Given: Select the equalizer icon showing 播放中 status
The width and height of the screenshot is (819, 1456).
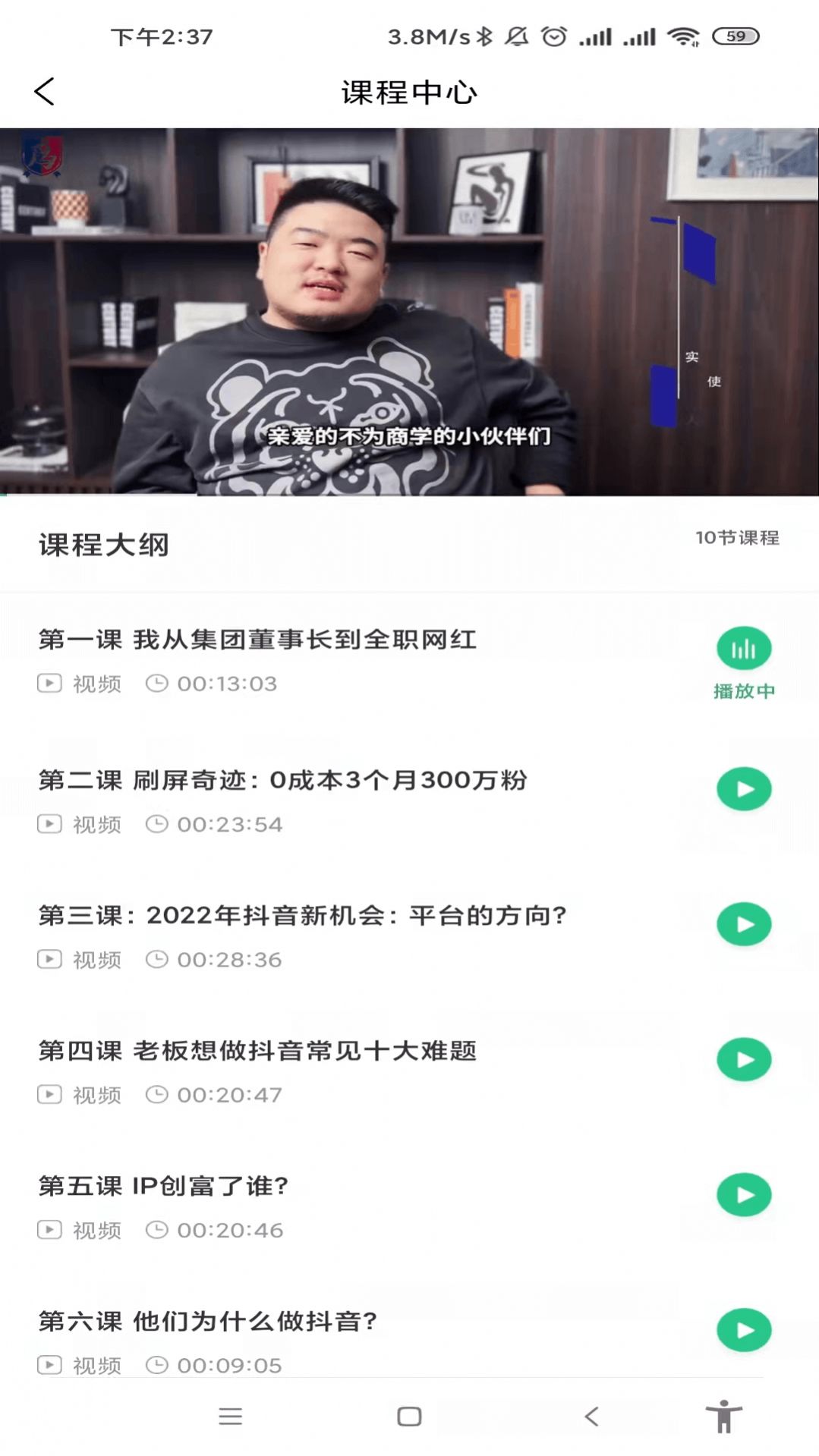Looking at the screenshot, I should [743, 649].
